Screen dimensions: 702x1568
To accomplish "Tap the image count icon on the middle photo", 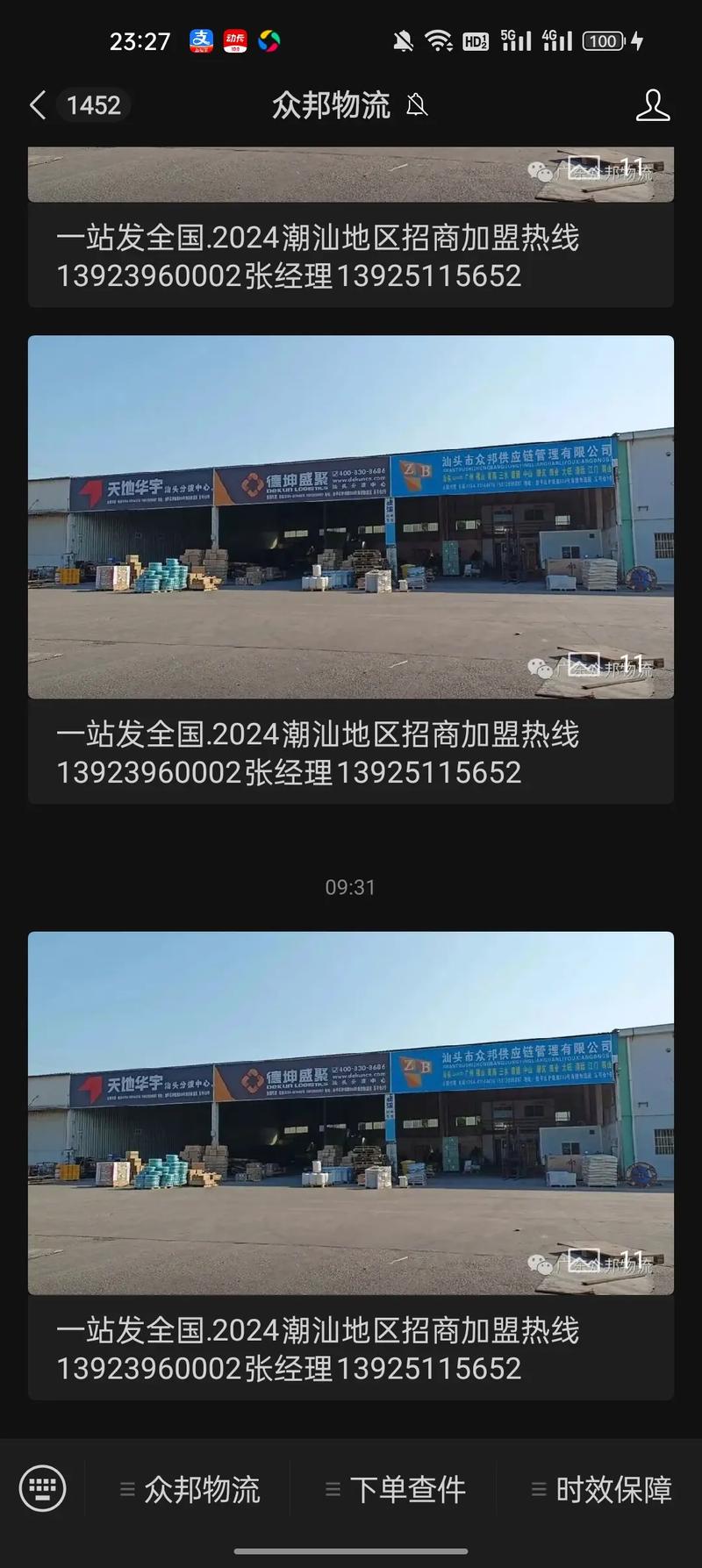I will click(x=586, y=665).
